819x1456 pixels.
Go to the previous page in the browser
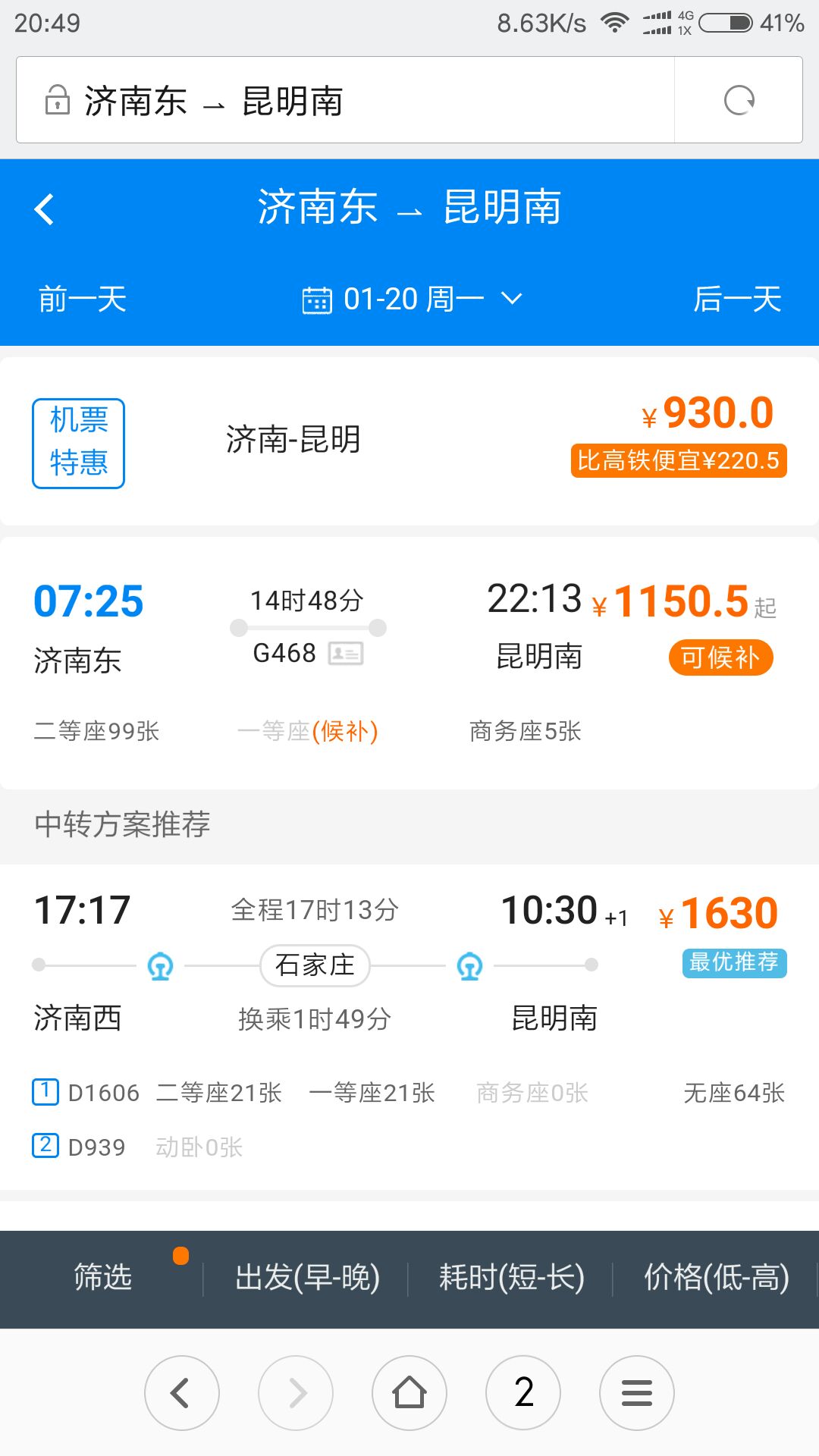(181, 1392)
